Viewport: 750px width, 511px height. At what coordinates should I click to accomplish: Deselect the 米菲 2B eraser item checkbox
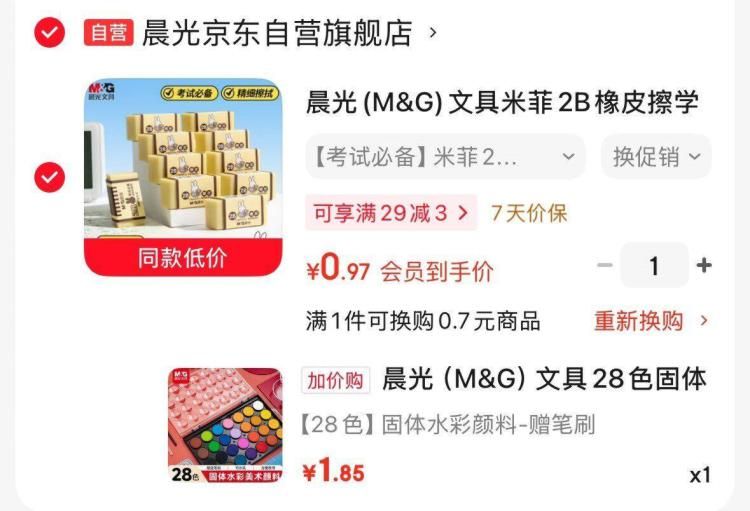pos(49,178)
